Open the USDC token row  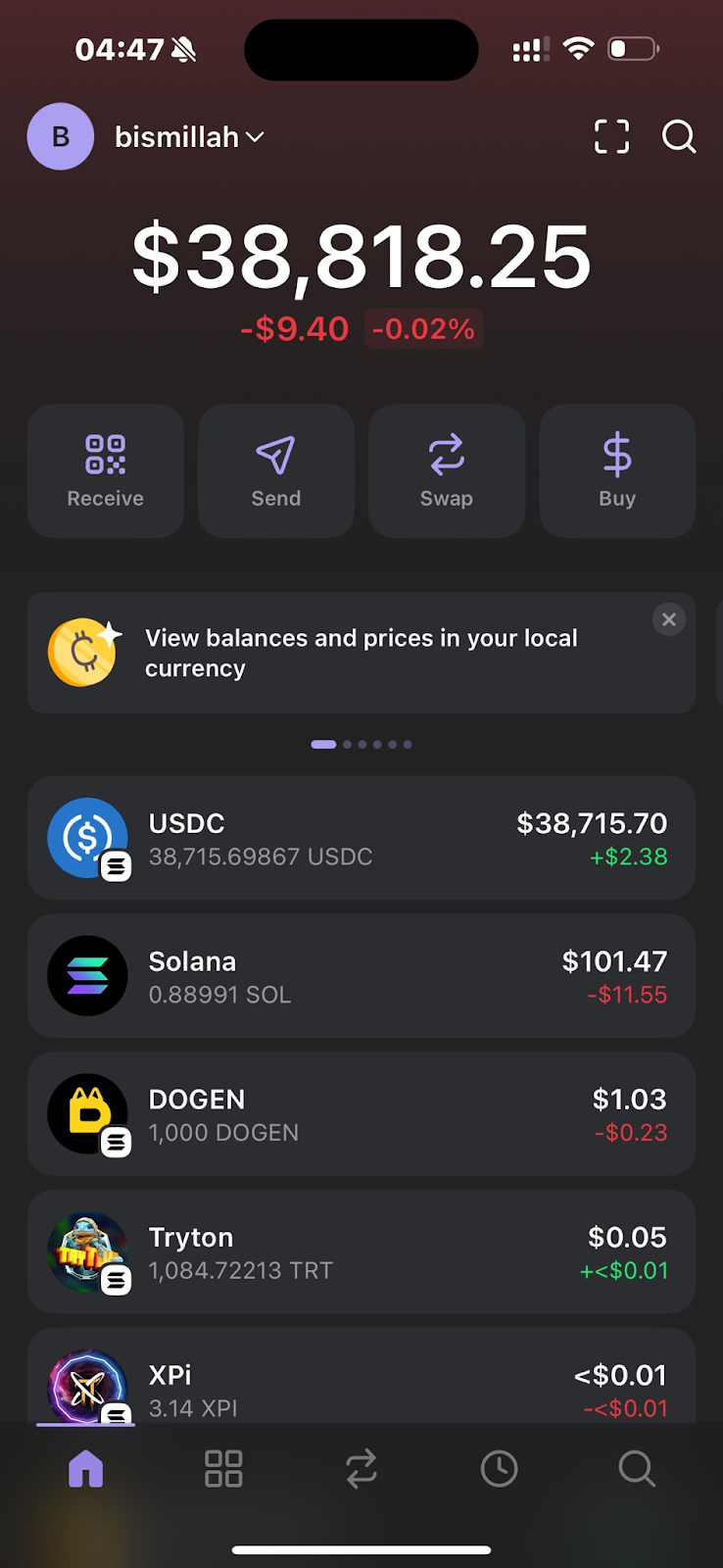(x=361, y=838)
